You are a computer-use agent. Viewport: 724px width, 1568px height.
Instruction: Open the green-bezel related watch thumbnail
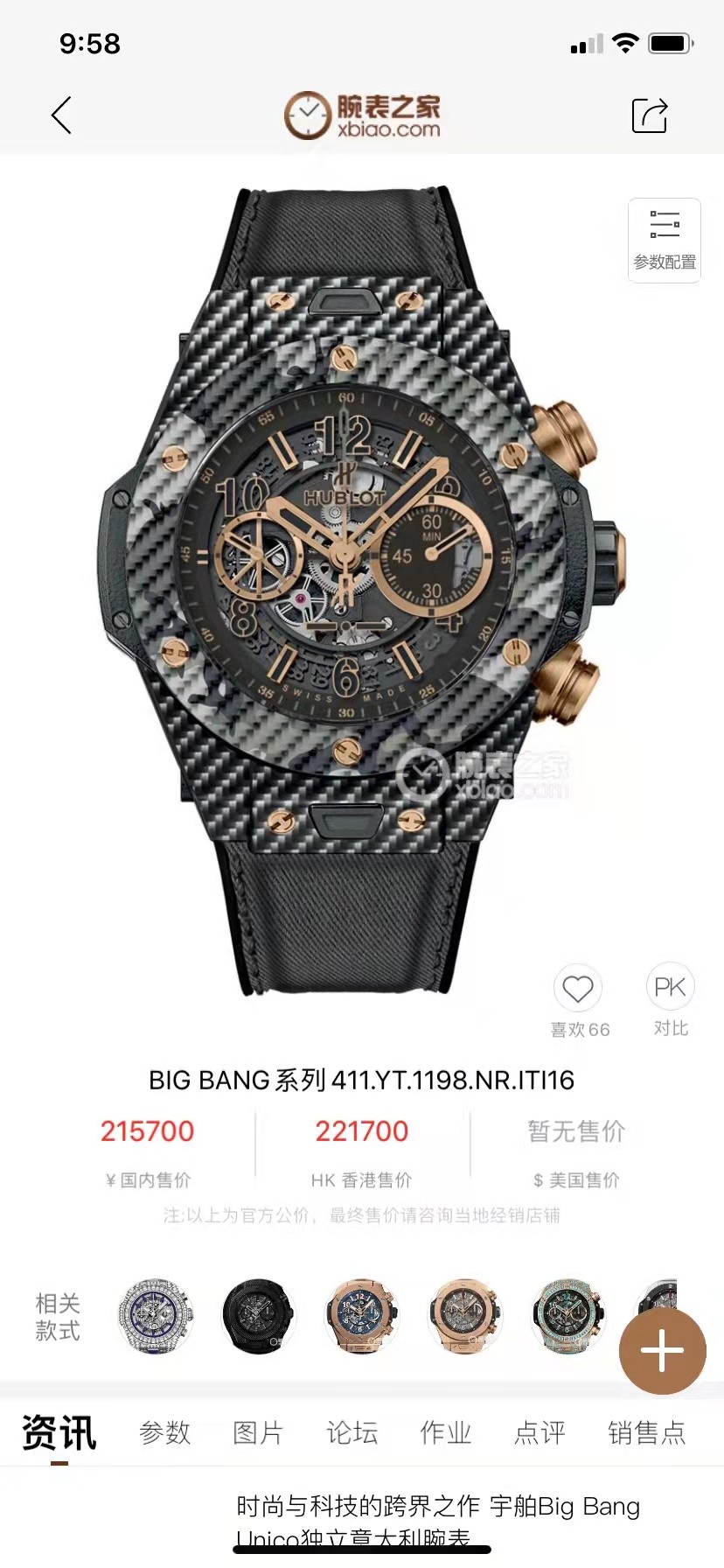click(567, 1316)
